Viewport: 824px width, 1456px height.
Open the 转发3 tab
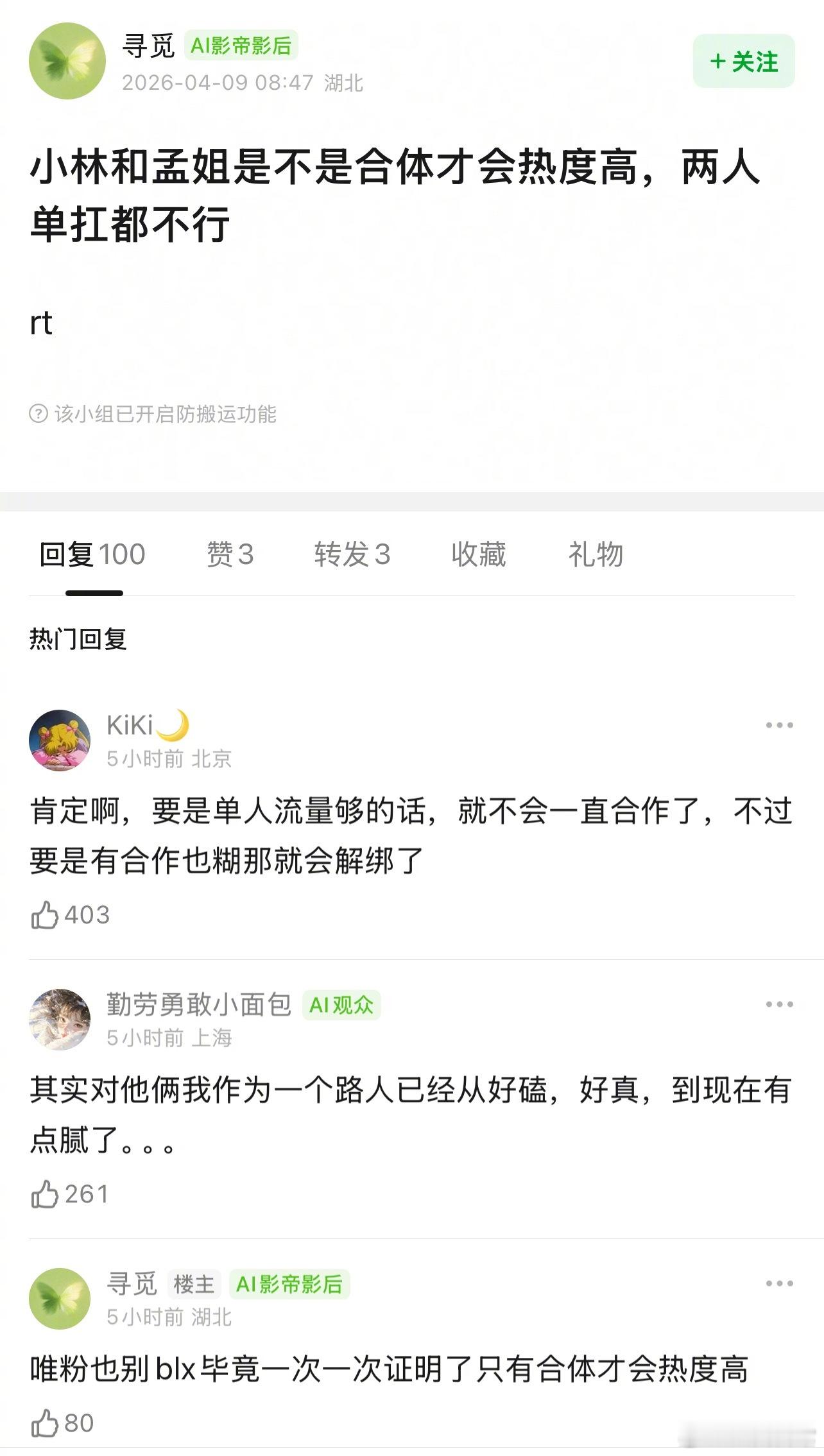click(352, 555)
